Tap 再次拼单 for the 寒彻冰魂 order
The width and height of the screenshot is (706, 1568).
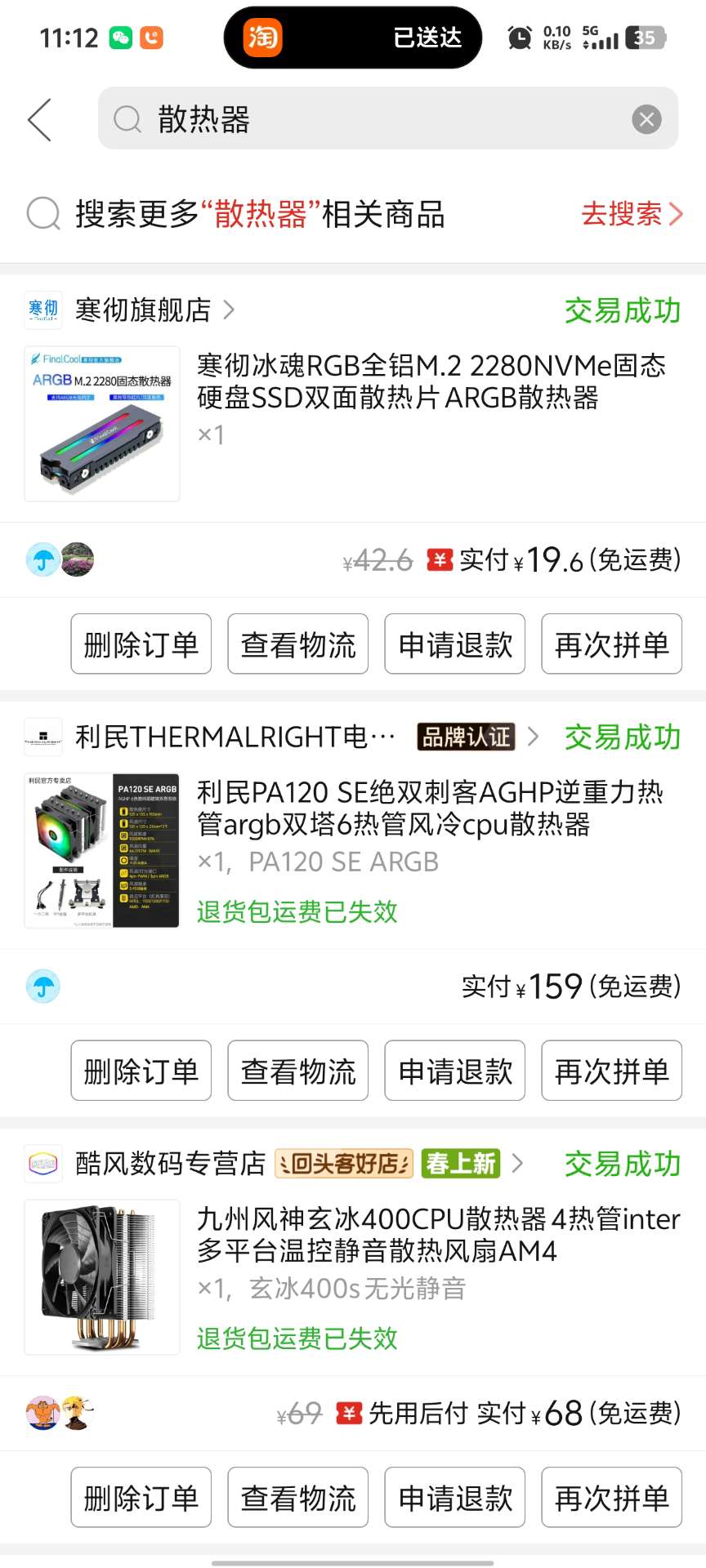[611, 644]
